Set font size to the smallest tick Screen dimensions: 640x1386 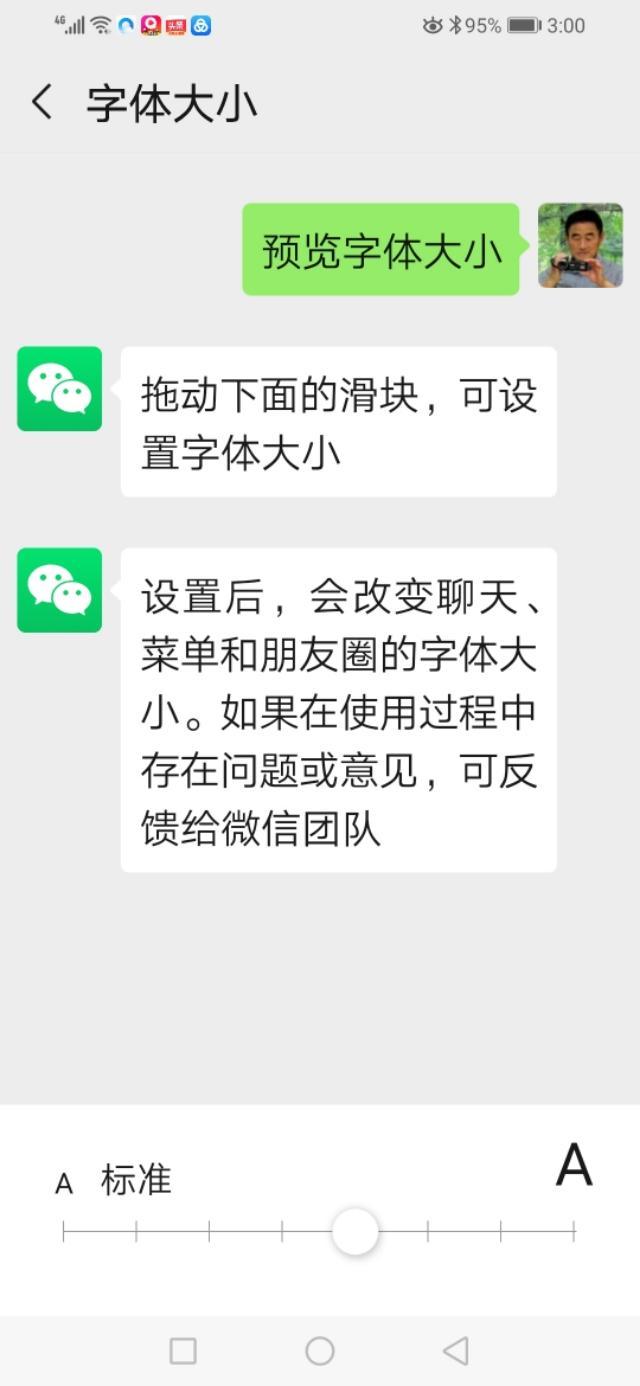64,1231
